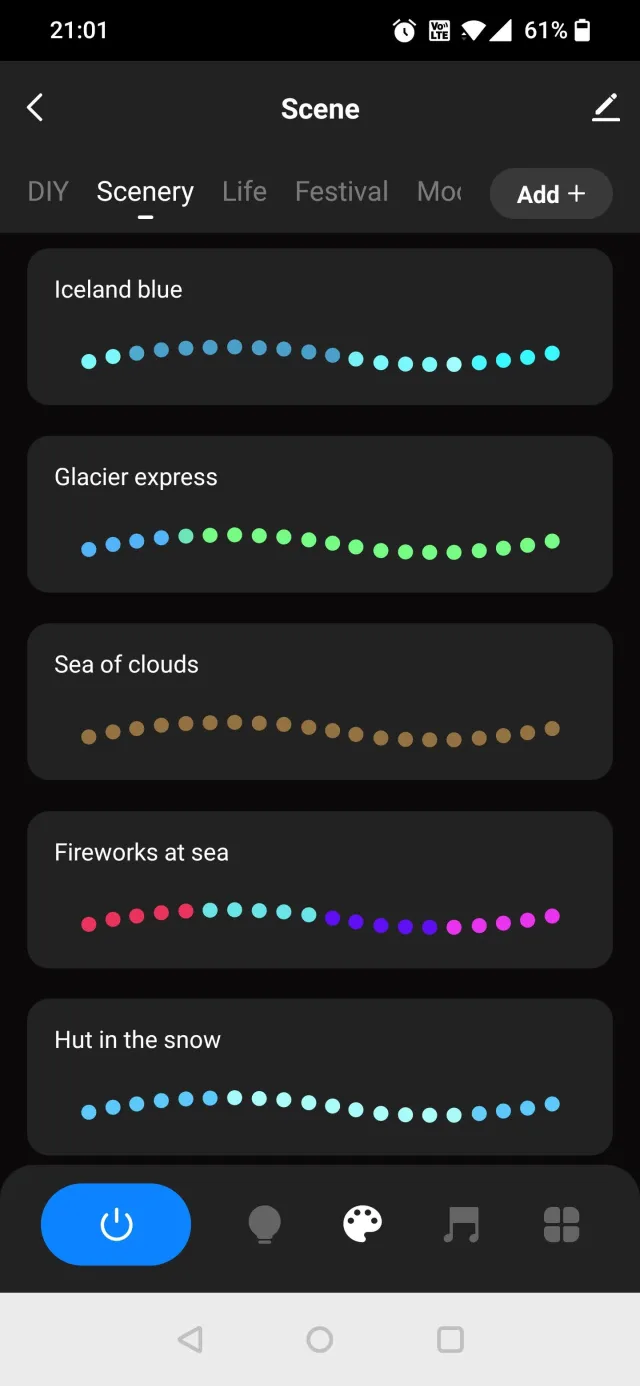Screen dimensions: 640x1386
Task: Pick the Hut in the snow scene
Action: [320, 1076]
